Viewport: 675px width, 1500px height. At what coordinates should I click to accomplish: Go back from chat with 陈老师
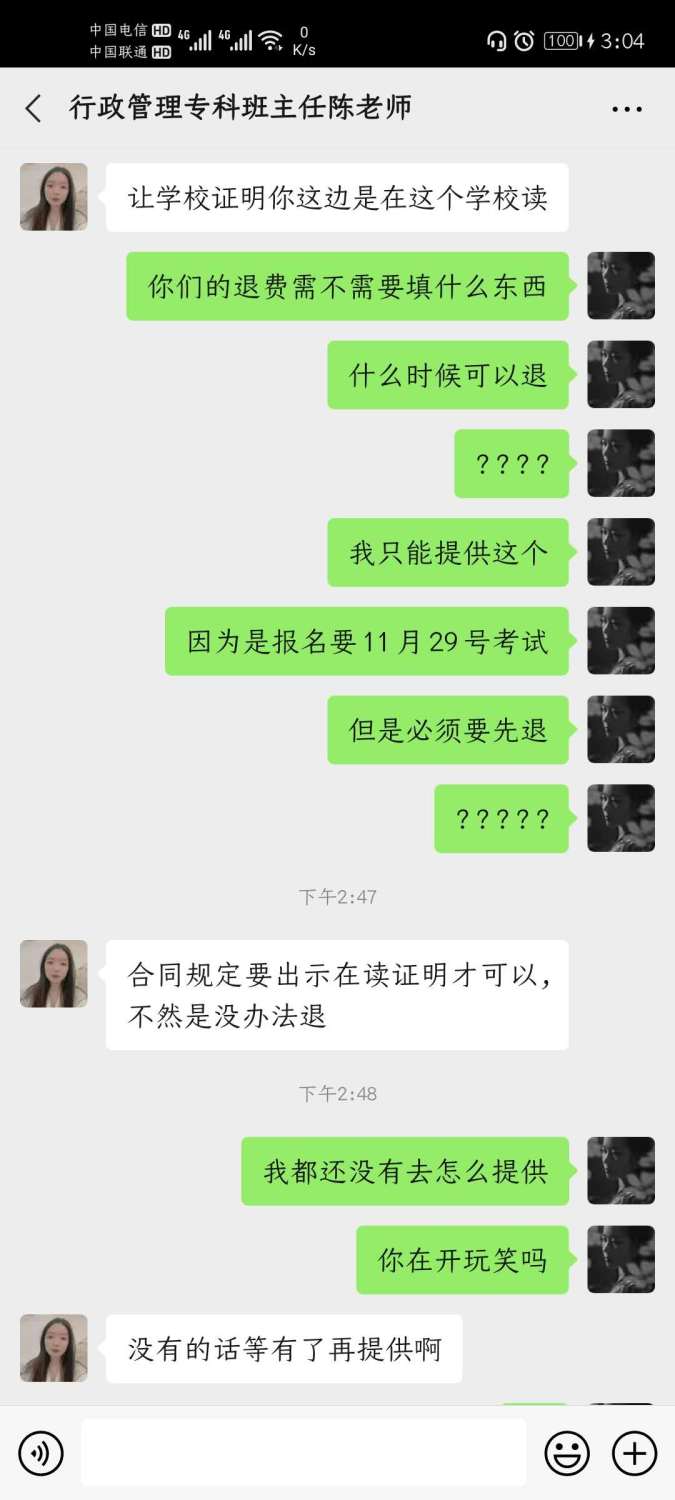point(34,108)
